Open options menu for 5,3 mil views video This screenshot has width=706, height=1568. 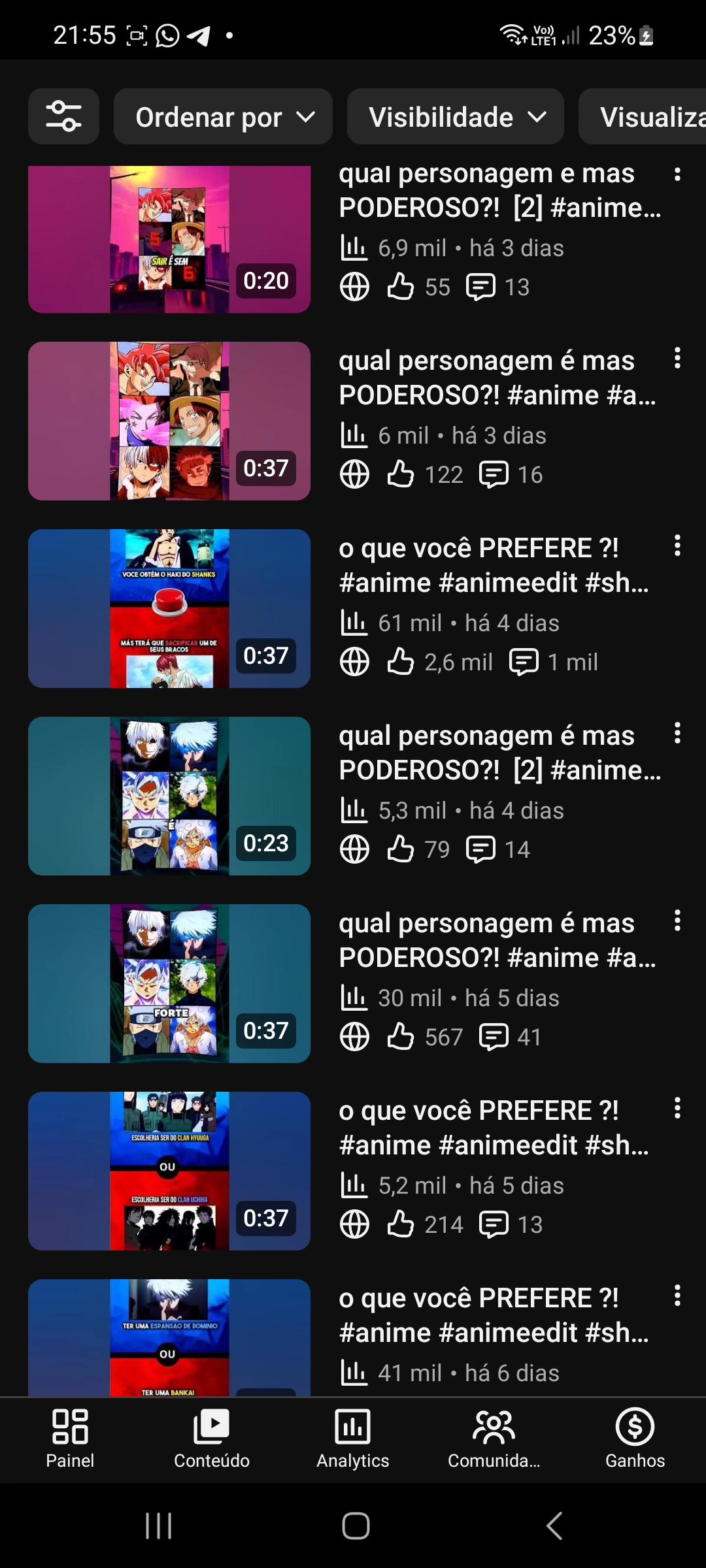click(677, 733)
